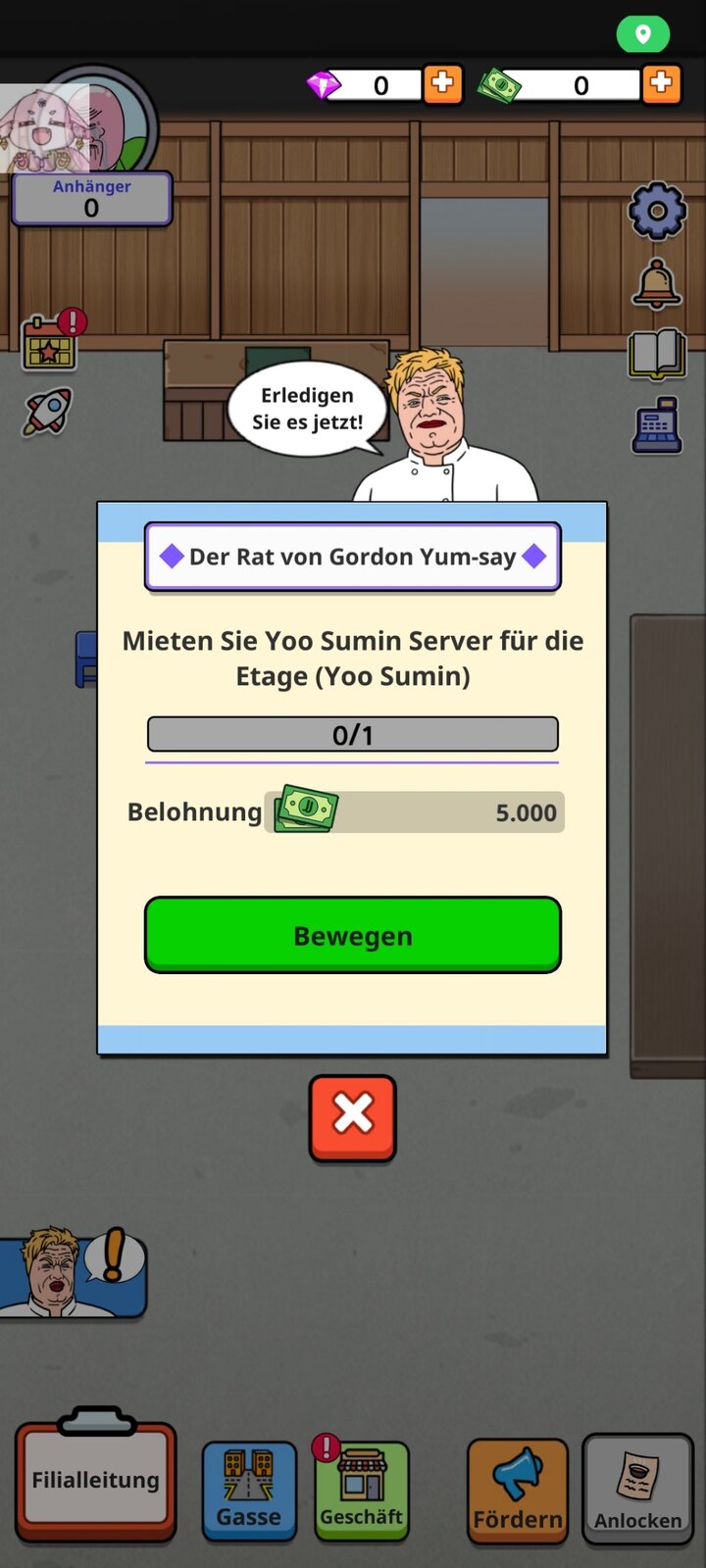Open the recipe book icon
Viewport: 706px width, 1568px height.
(x=657, y=355)
